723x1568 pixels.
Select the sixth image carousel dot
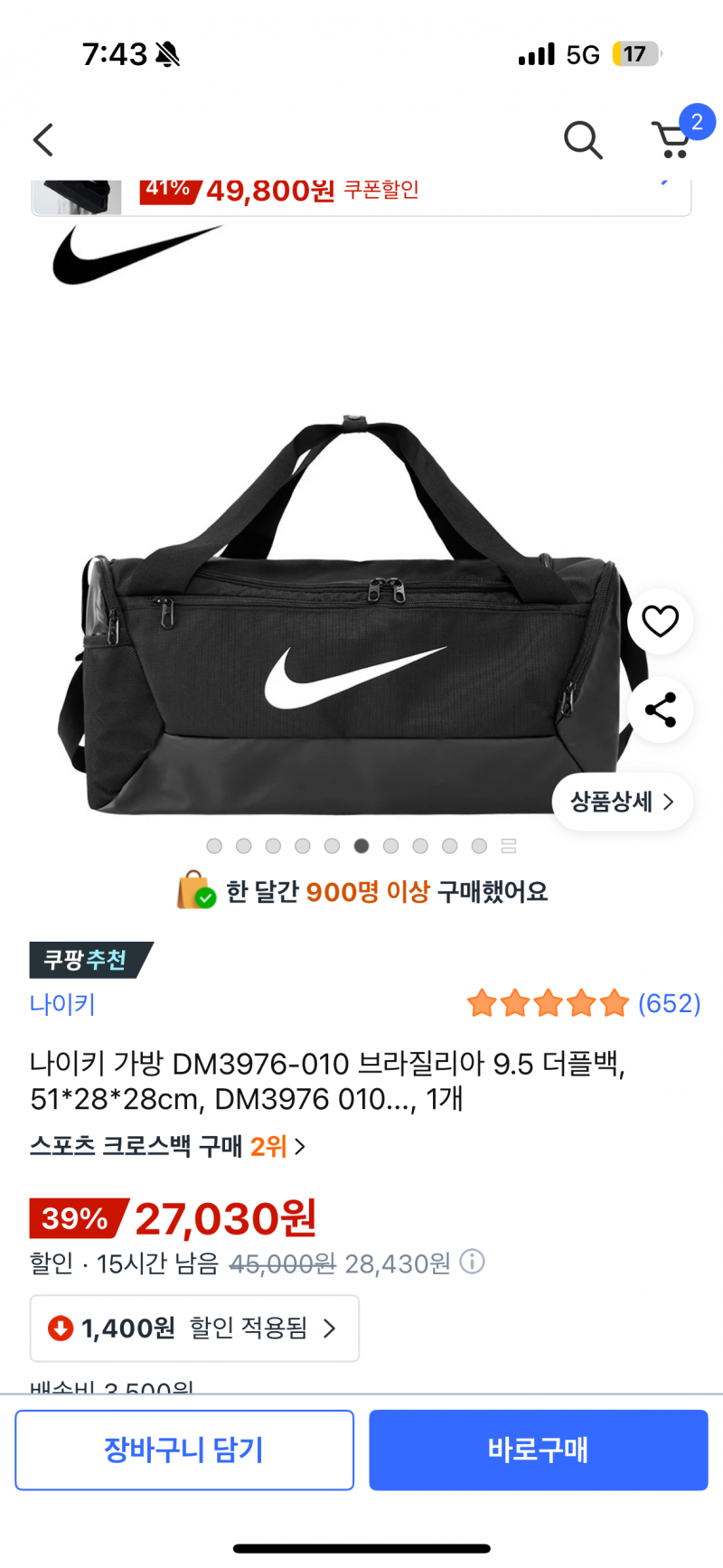click(x=361, y=846)
